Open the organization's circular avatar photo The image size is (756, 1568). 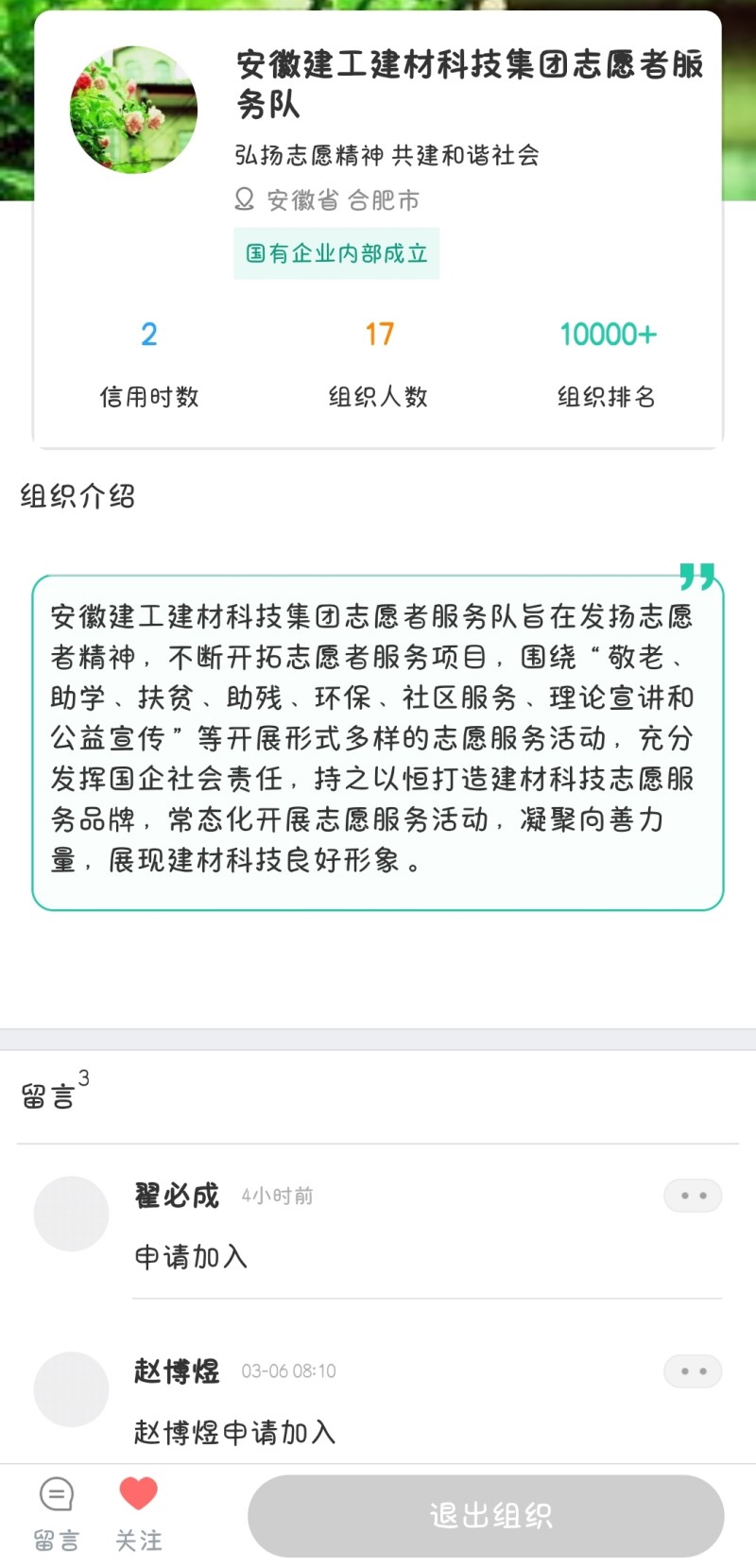click(132, 108)
